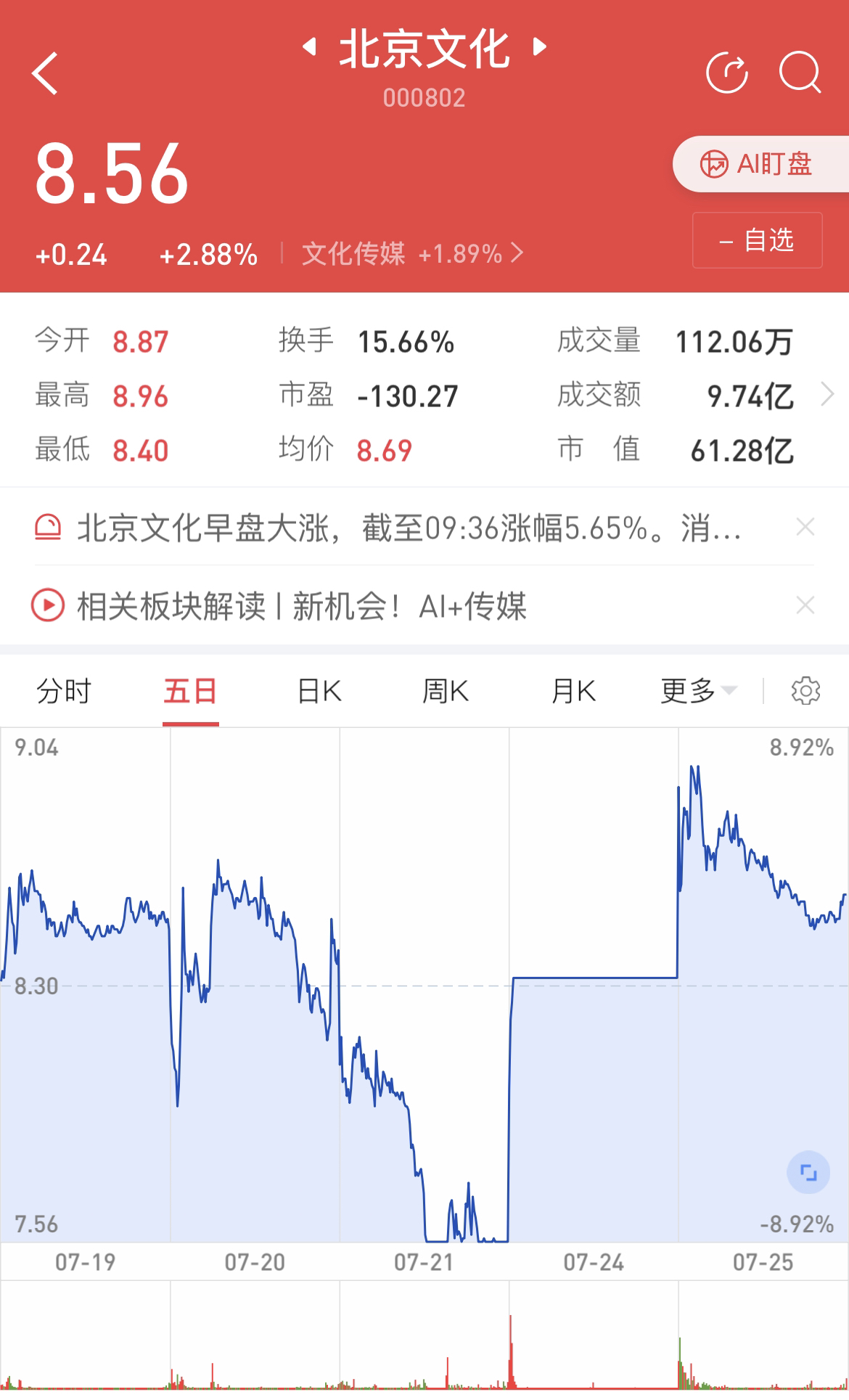
Task: Go back using the top-left arrow
Action: click(x=45, y=73)
